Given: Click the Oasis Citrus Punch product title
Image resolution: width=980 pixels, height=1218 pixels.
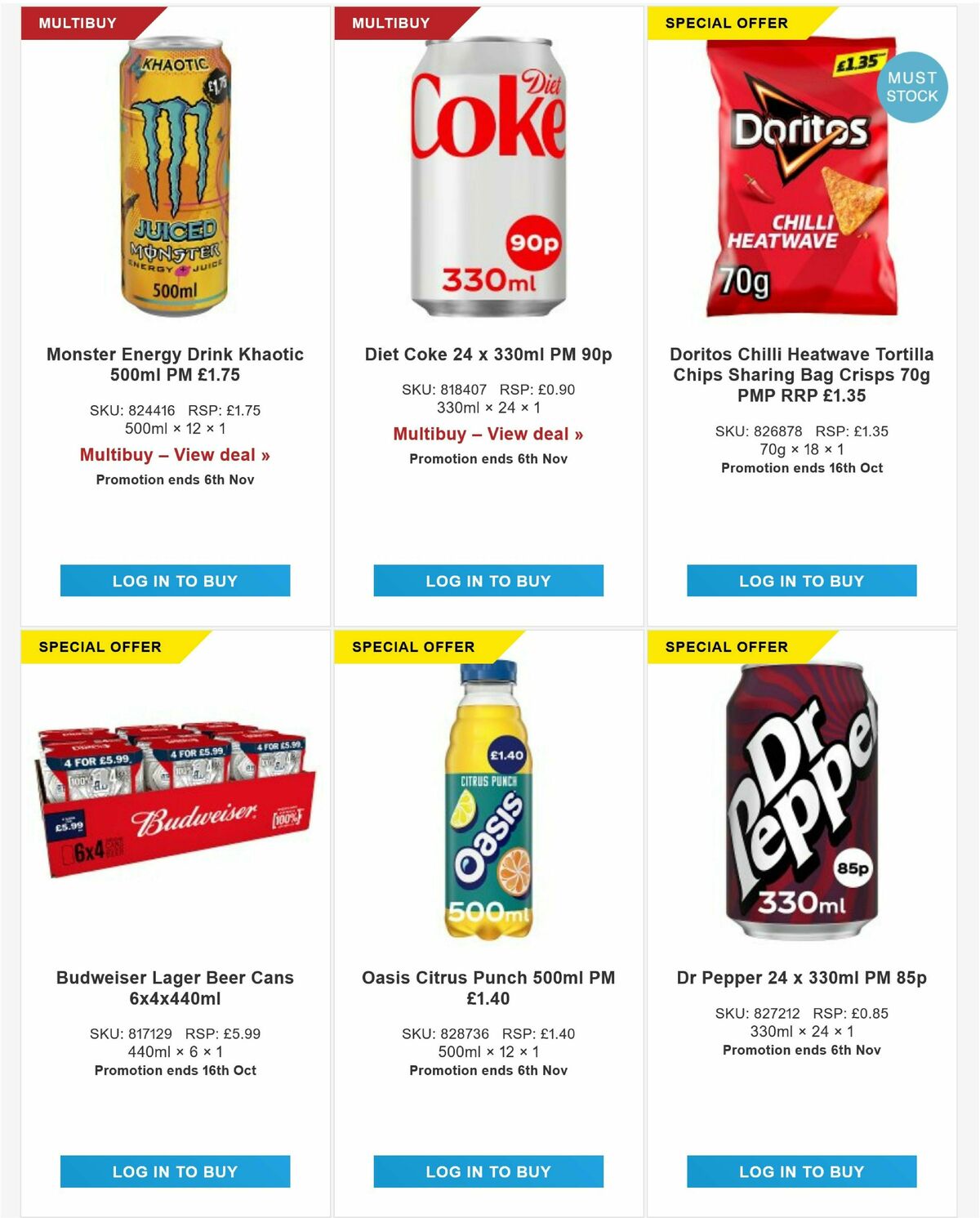Looking at the screenshot, I should (489, 986).
